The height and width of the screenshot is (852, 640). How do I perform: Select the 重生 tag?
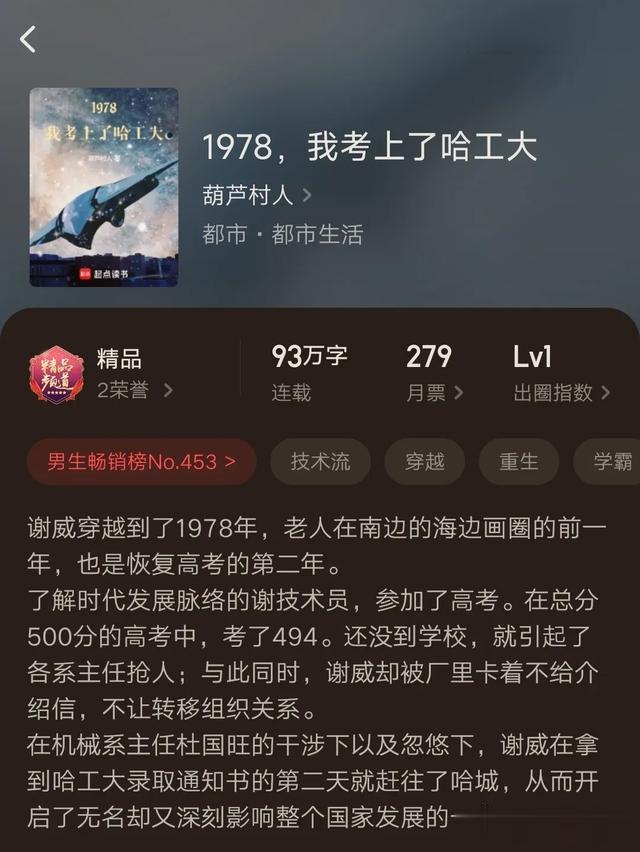[518, 462]
